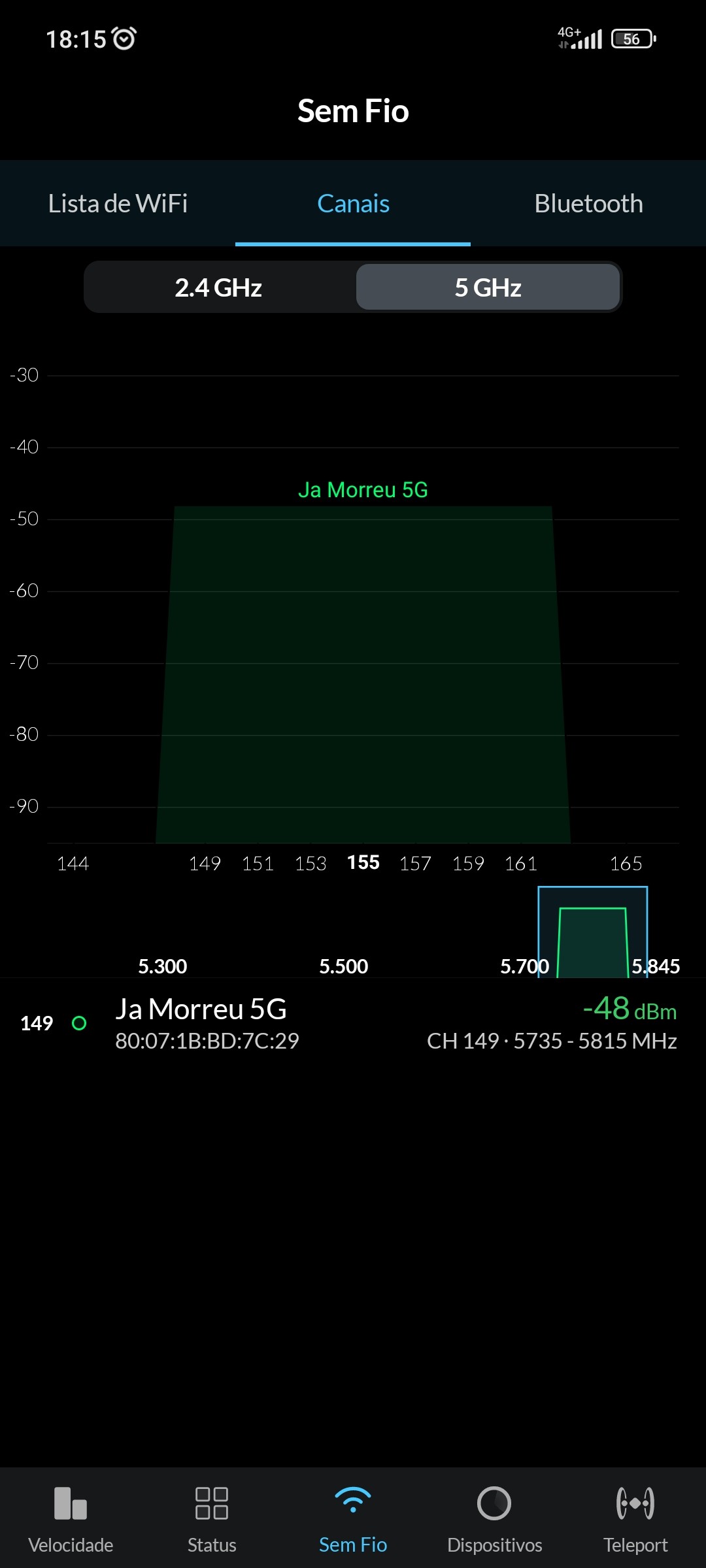Image resolution: width=706 pixels, height=1568 pixels.
Task: Switch to the 2.4 GHz band
Action: point(218,287)
